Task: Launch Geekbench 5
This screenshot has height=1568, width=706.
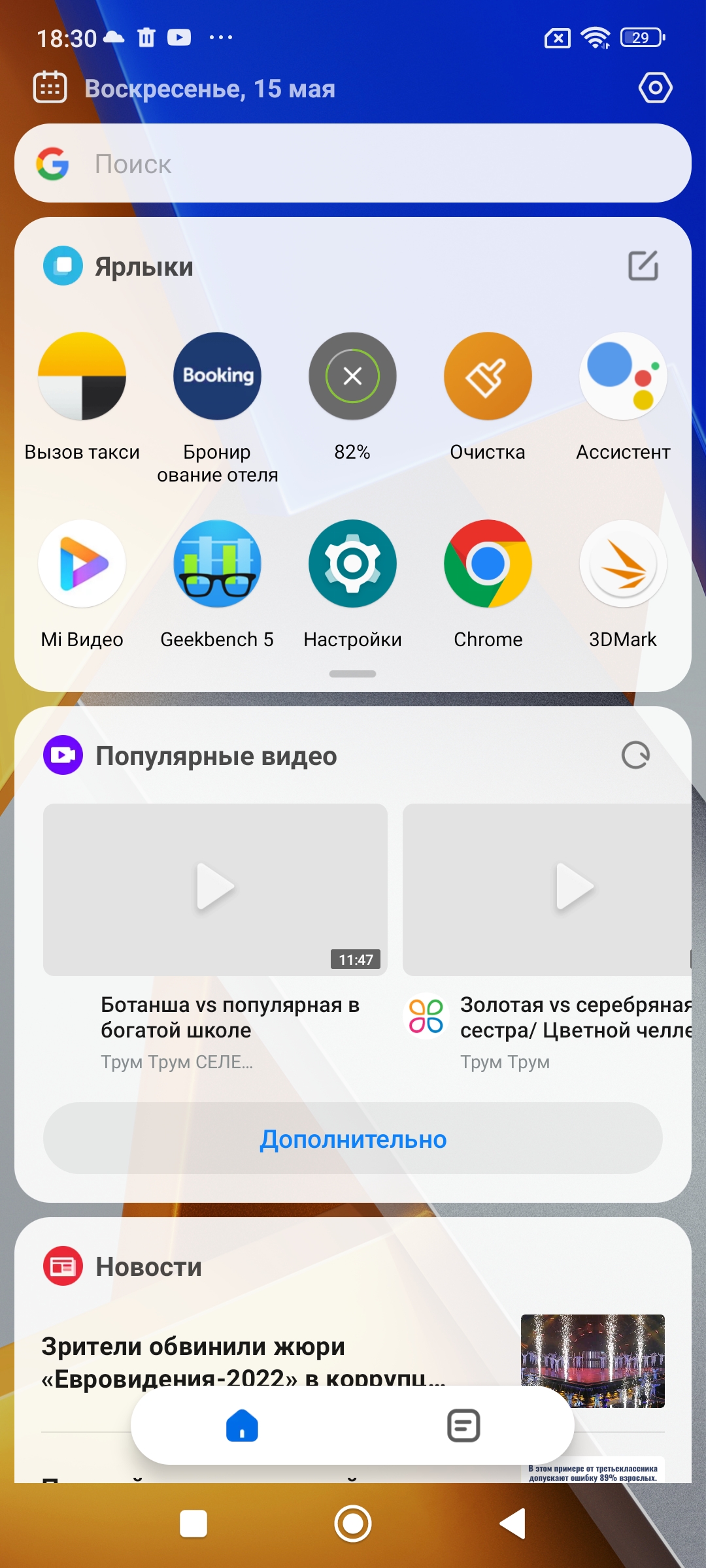Action: pyautogui.click(x=217, y=564)
